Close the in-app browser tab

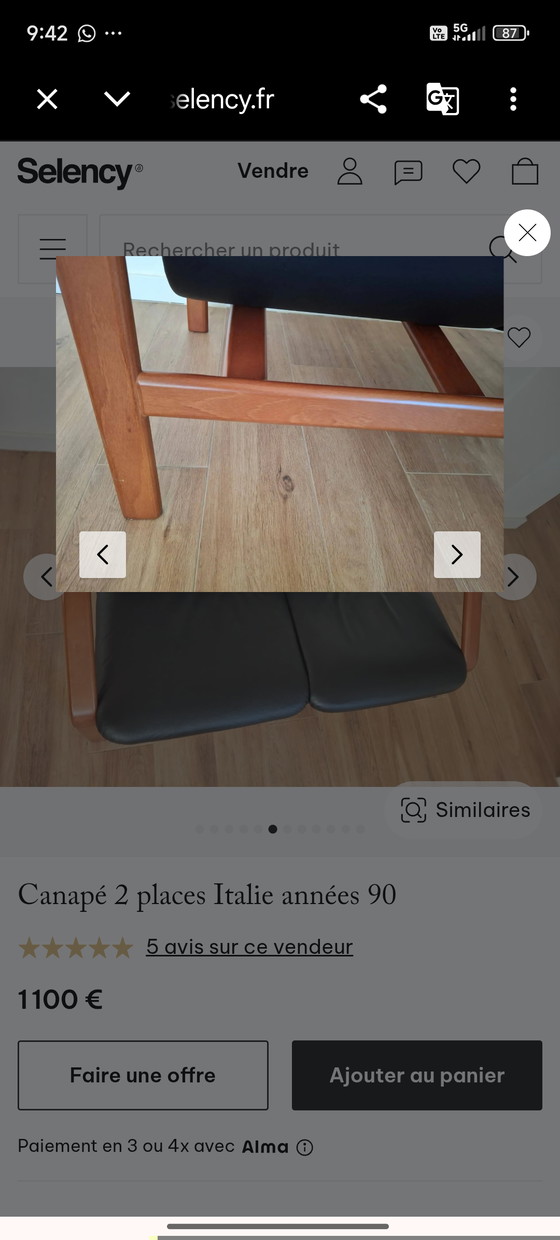pos(47,99)
